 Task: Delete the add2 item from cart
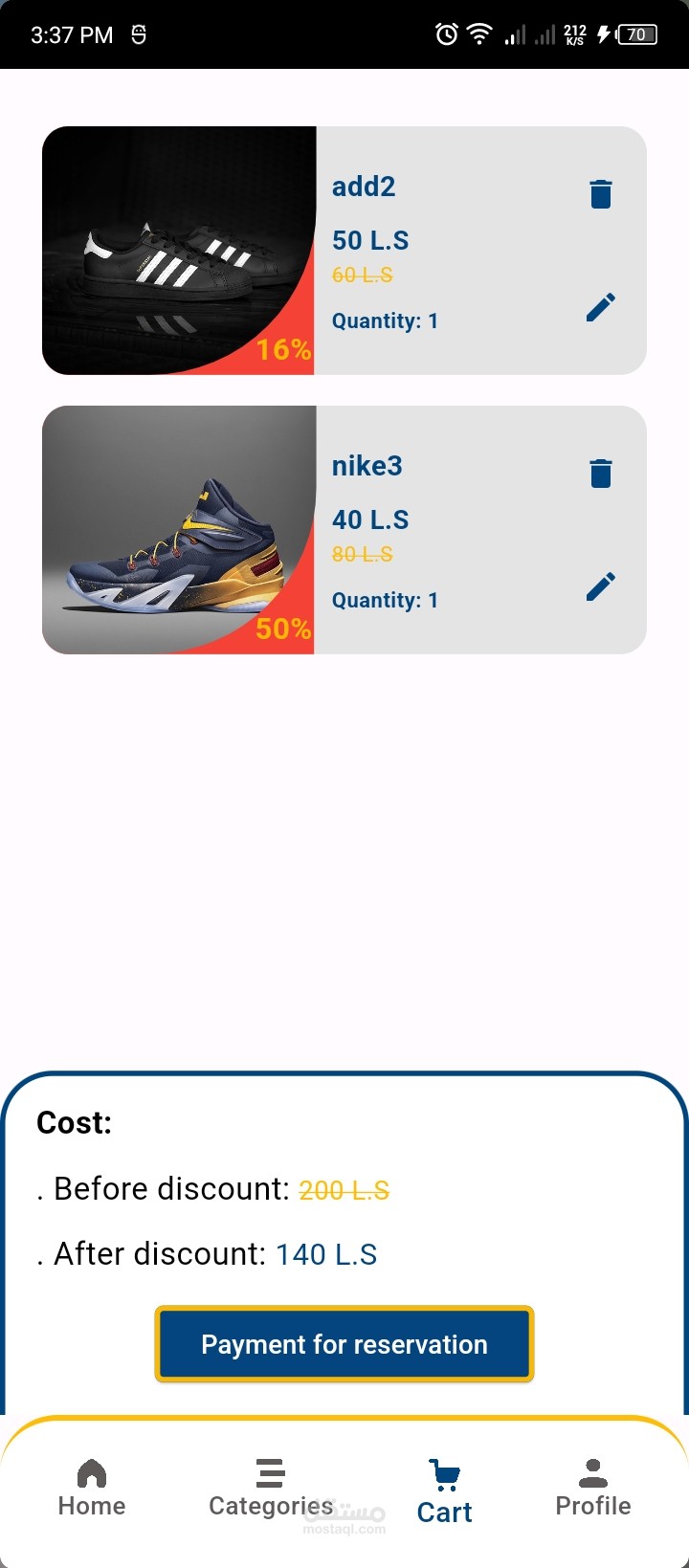[601, 193]
